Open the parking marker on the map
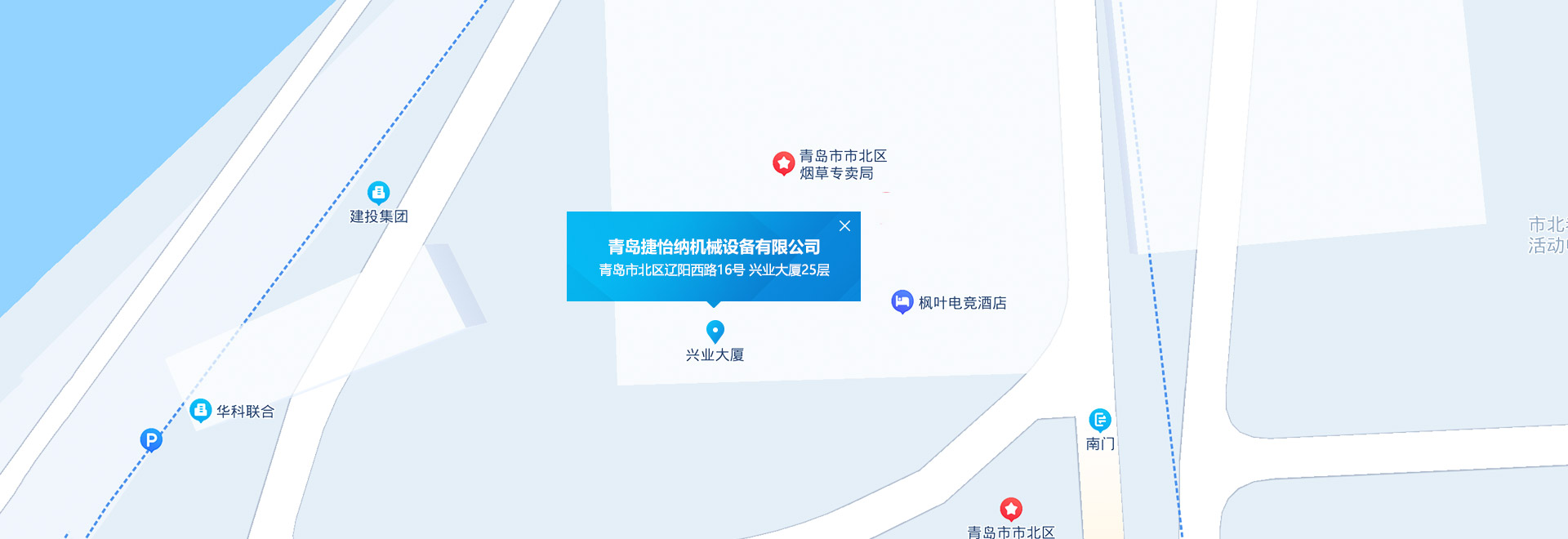Viewport: 1568px width, 539px height. tap(151, 440)
